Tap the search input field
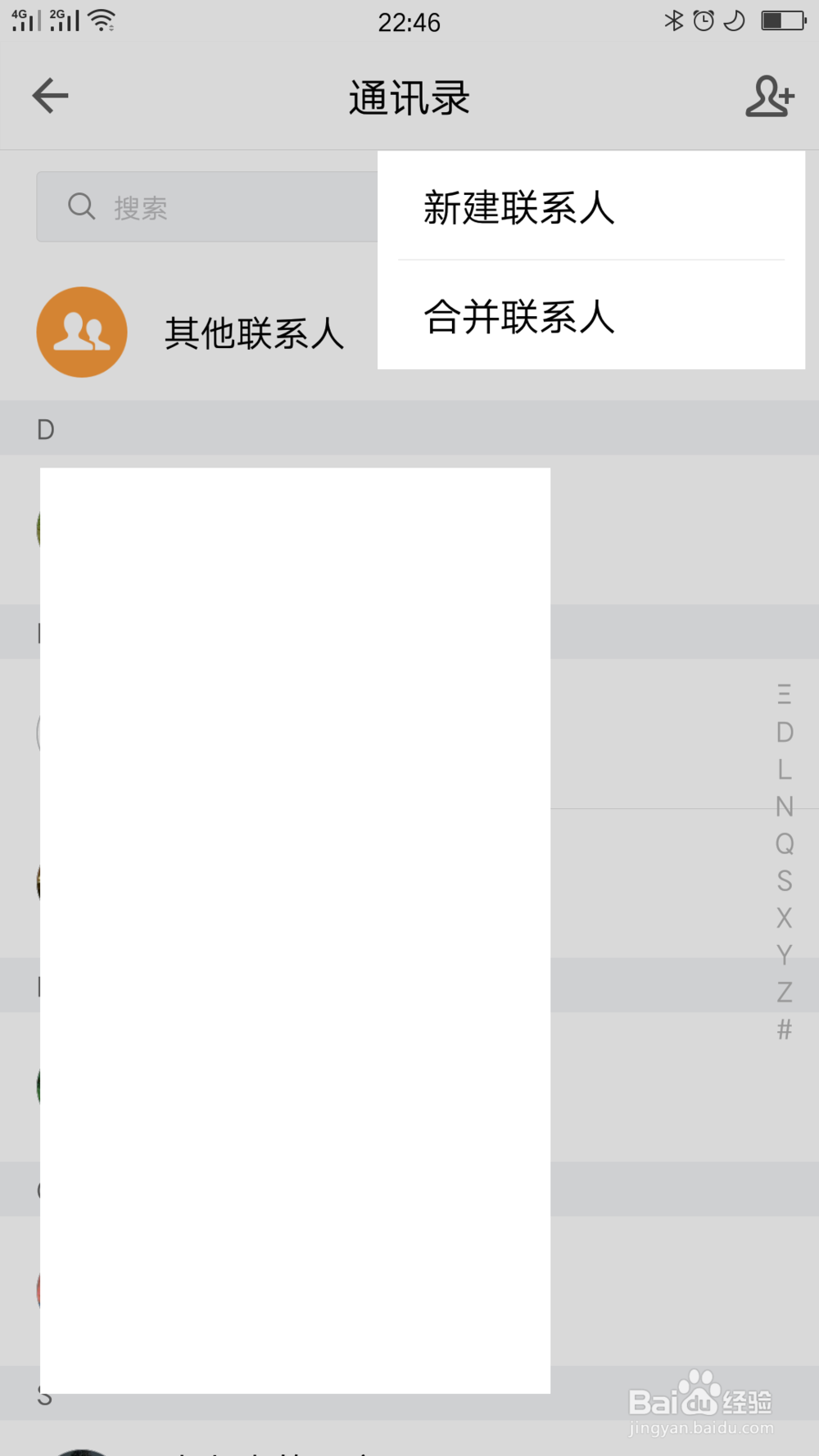Screen dimensions: 819x1456 (205, 206)
